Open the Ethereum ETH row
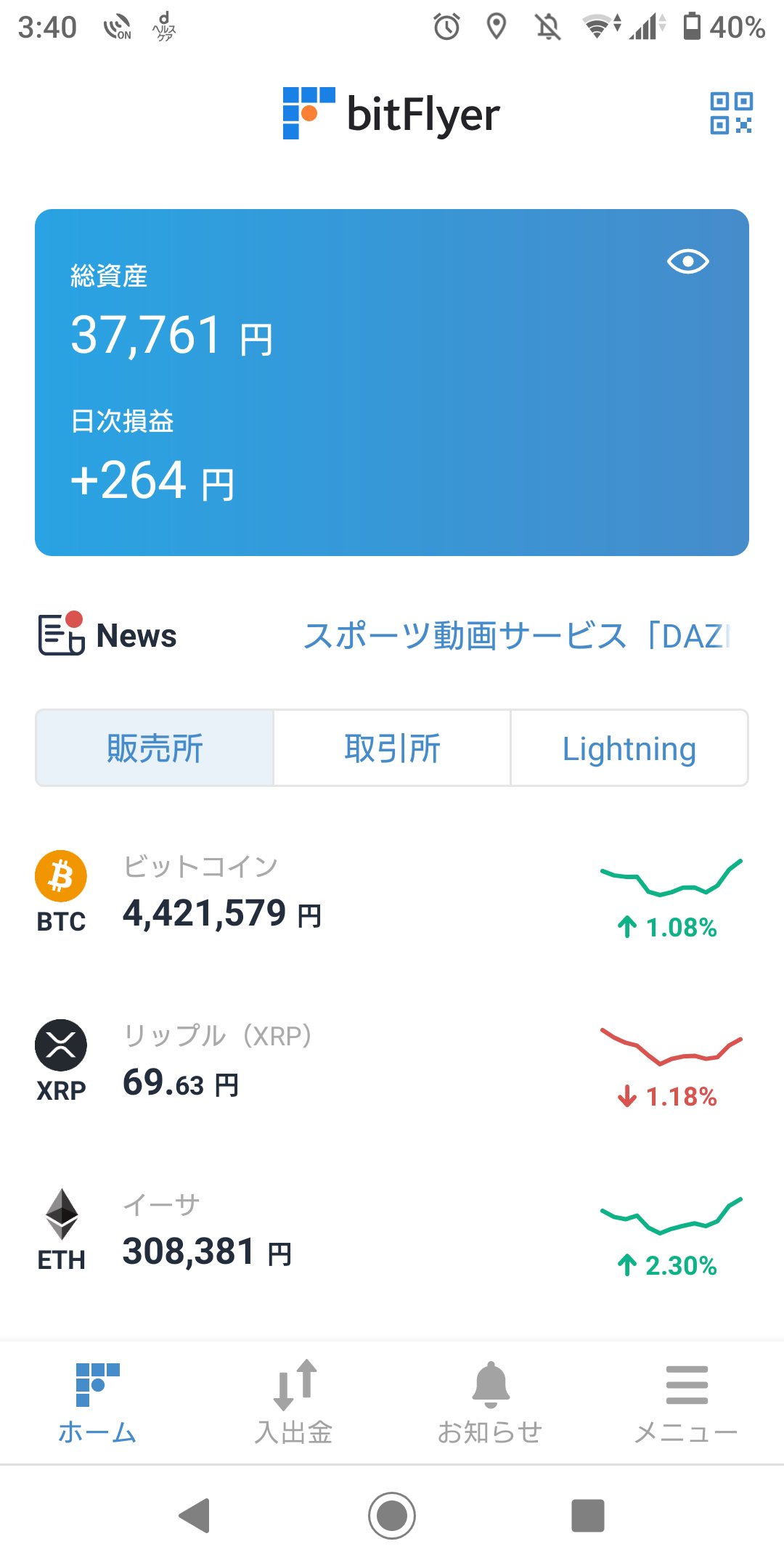Viewport: 784px width, 1568px height. (x=392, y=1231)
